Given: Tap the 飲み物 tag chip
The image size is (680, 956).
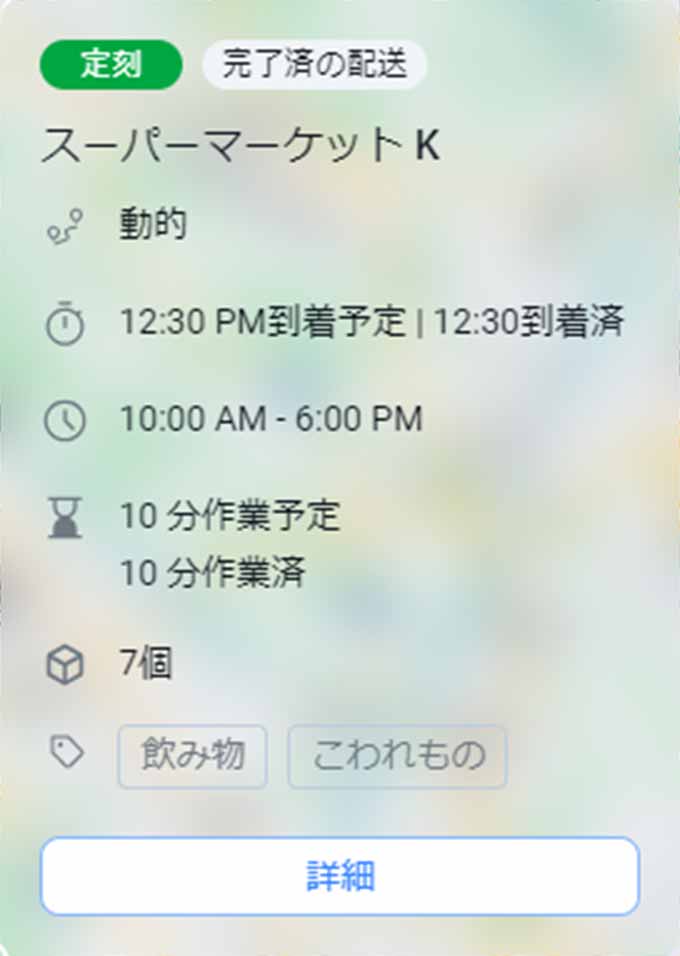Looking at the screenshot, I should click(193, 755).
